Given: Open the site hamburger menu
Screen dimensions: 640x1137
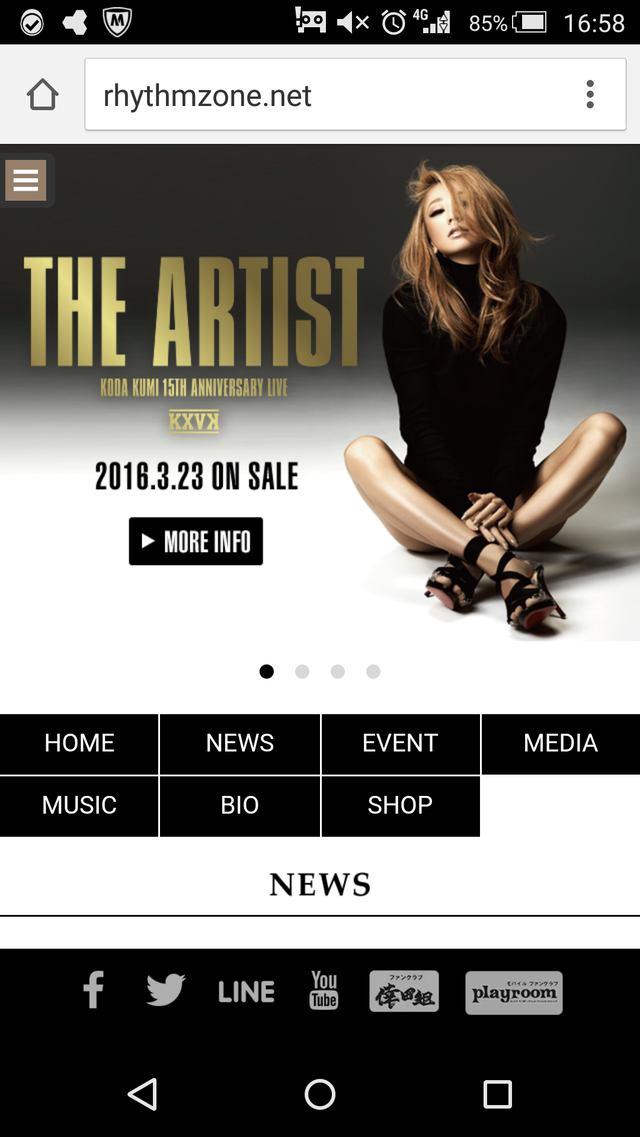Looking at the screenshot, I should pos(26,181).
